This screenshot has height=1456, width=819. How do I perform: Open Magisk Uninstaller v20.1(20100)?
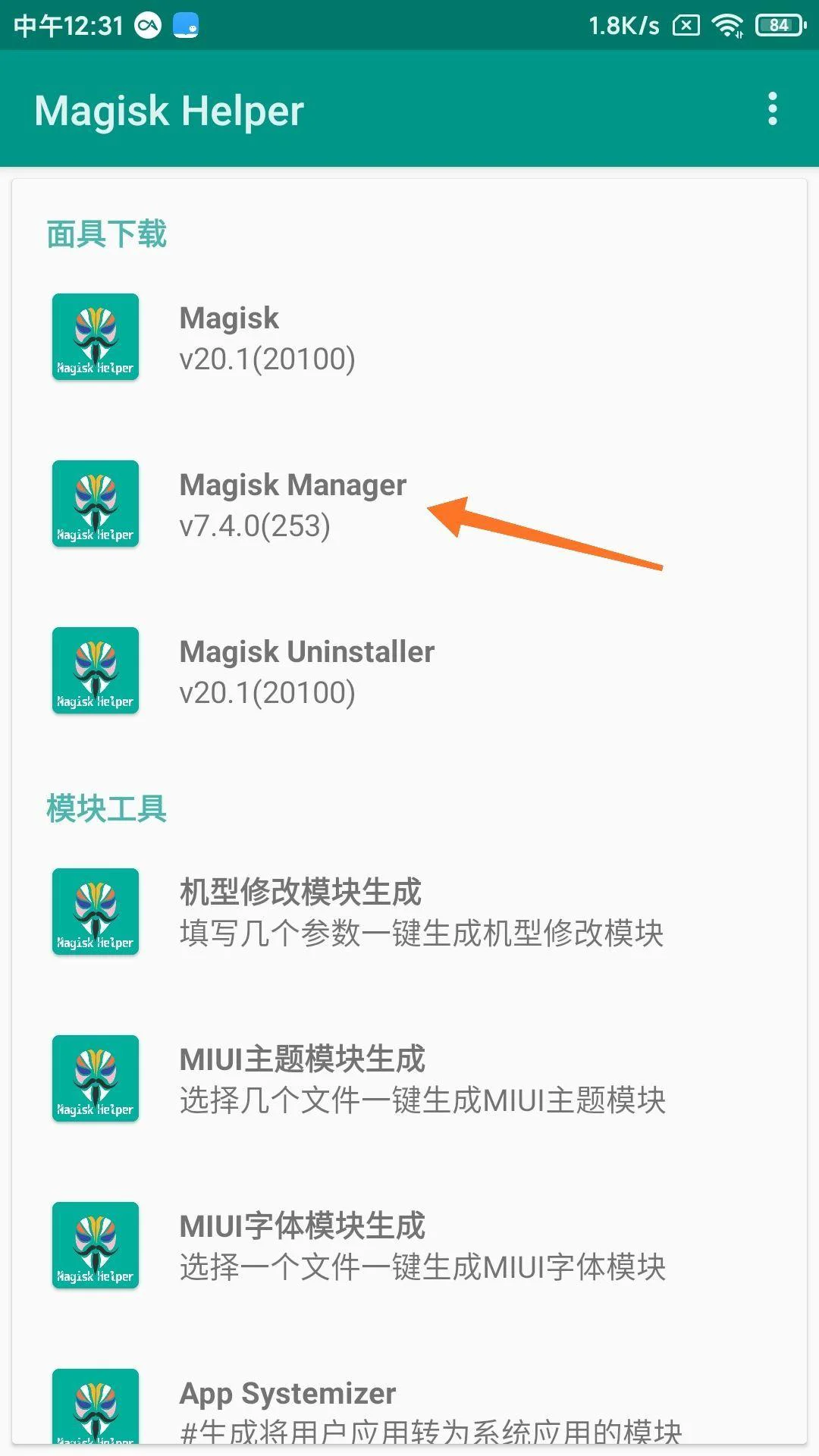pyautogui.click(x=409, y=671)
